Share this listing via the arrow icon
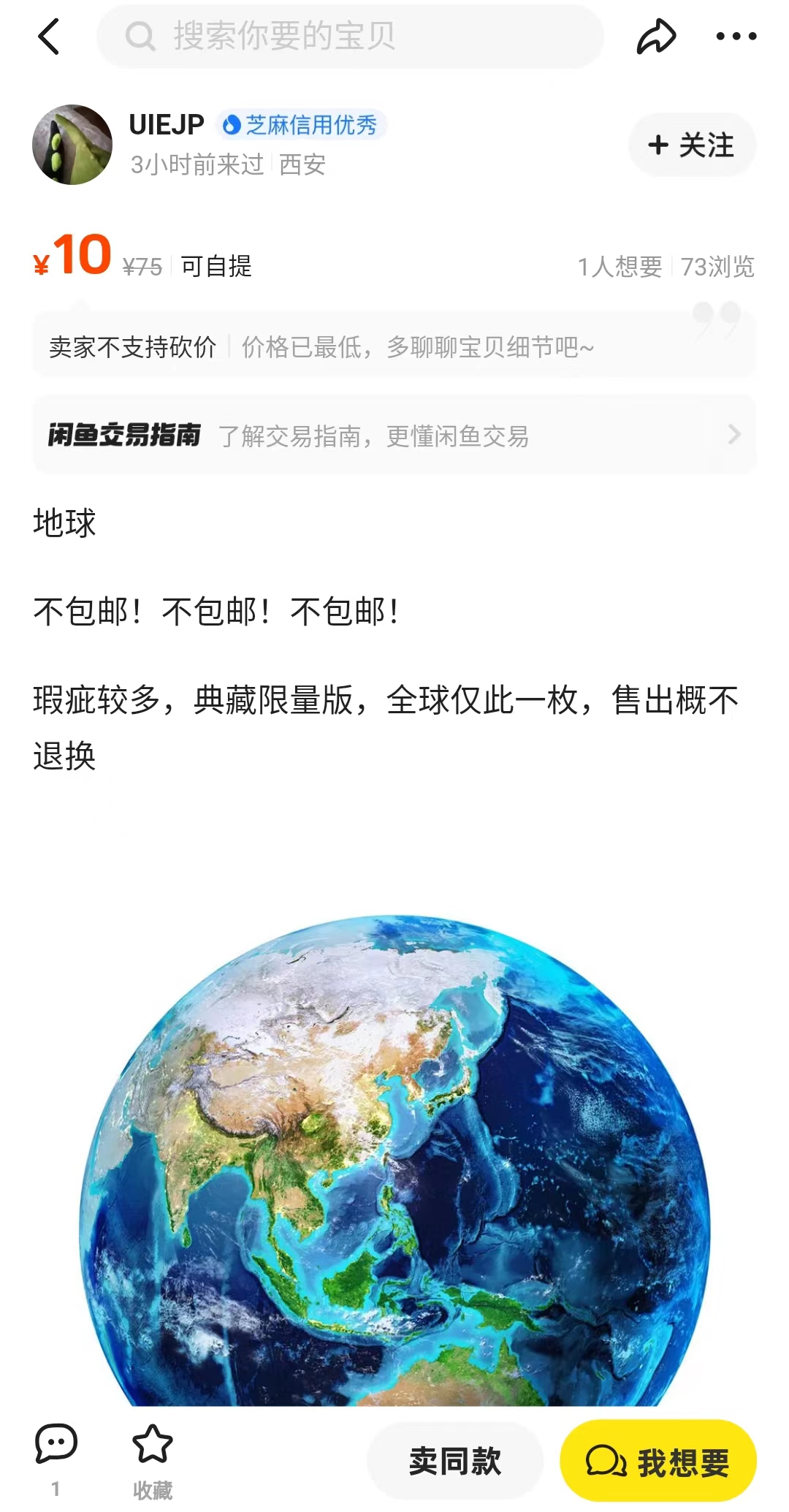The width and height of the screenshot is (789, 1512). coord(656,37)
